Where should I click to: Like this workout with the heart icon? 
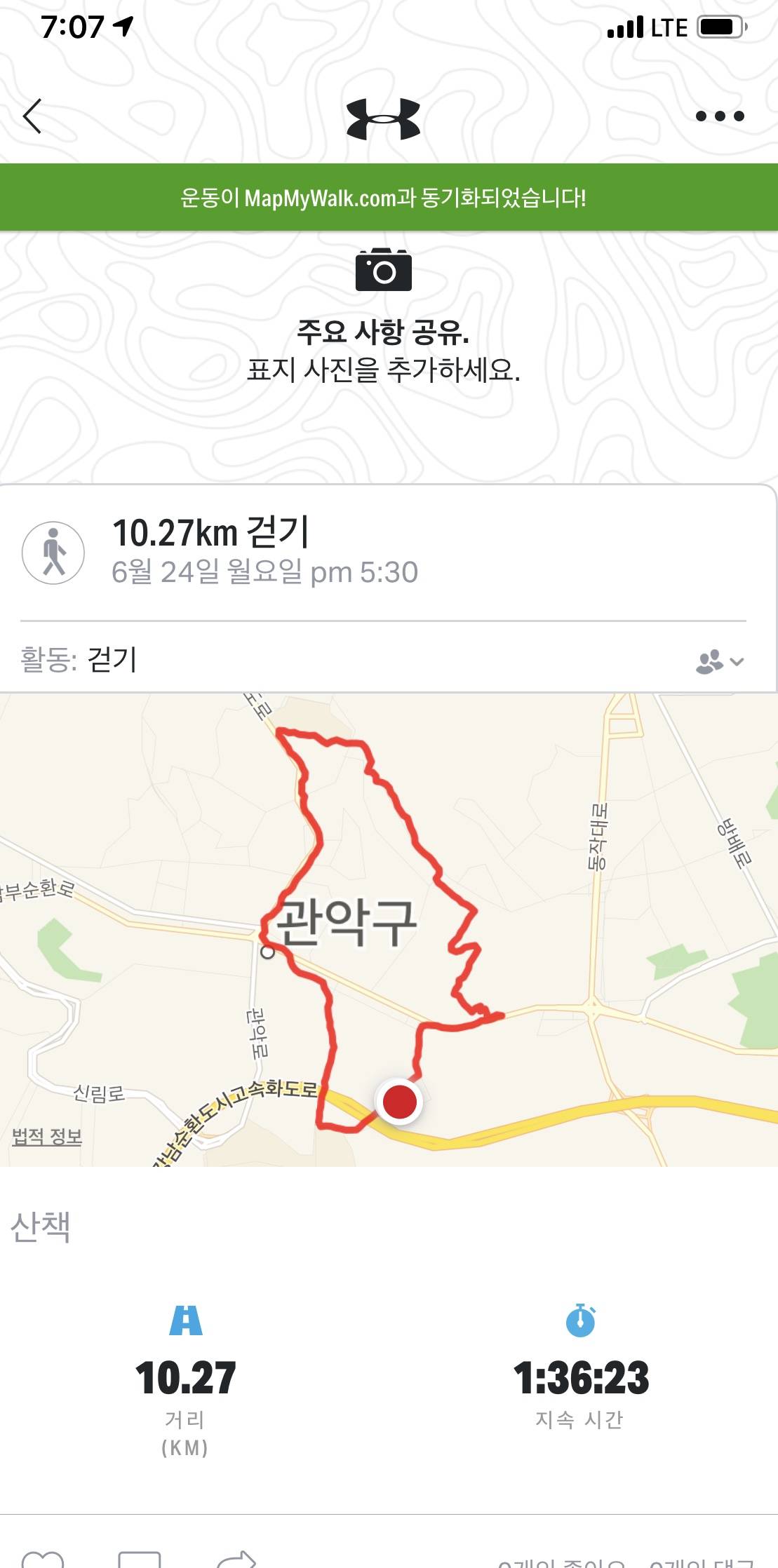pyautogui.click(x=43, y=1558)
